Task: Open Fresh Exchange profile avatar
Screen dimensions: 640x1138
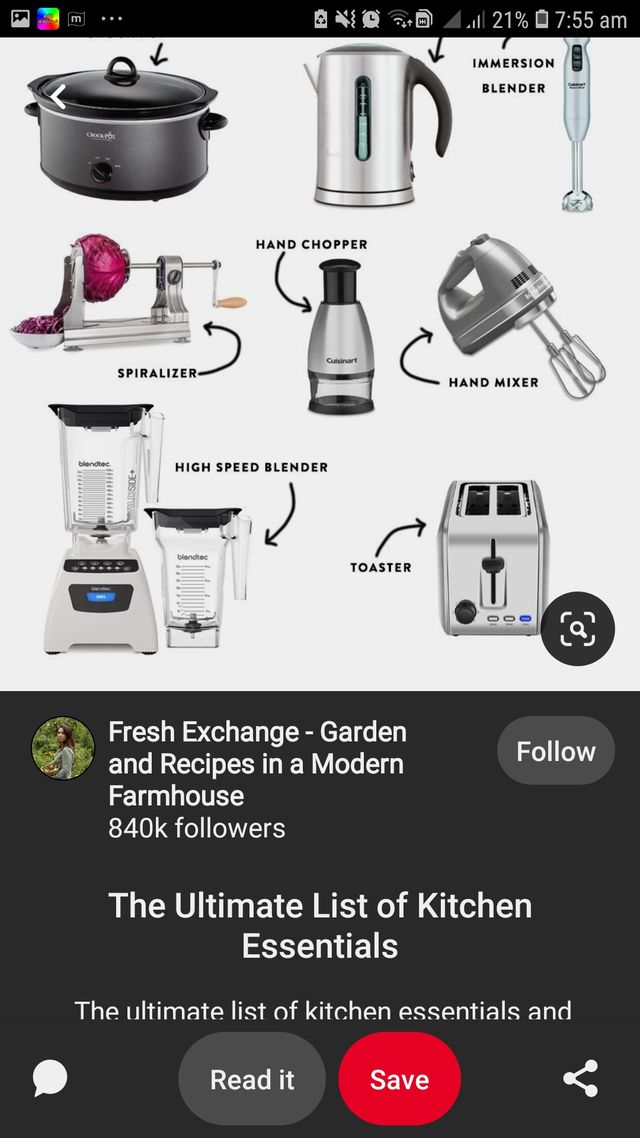Action: (63, 748)
